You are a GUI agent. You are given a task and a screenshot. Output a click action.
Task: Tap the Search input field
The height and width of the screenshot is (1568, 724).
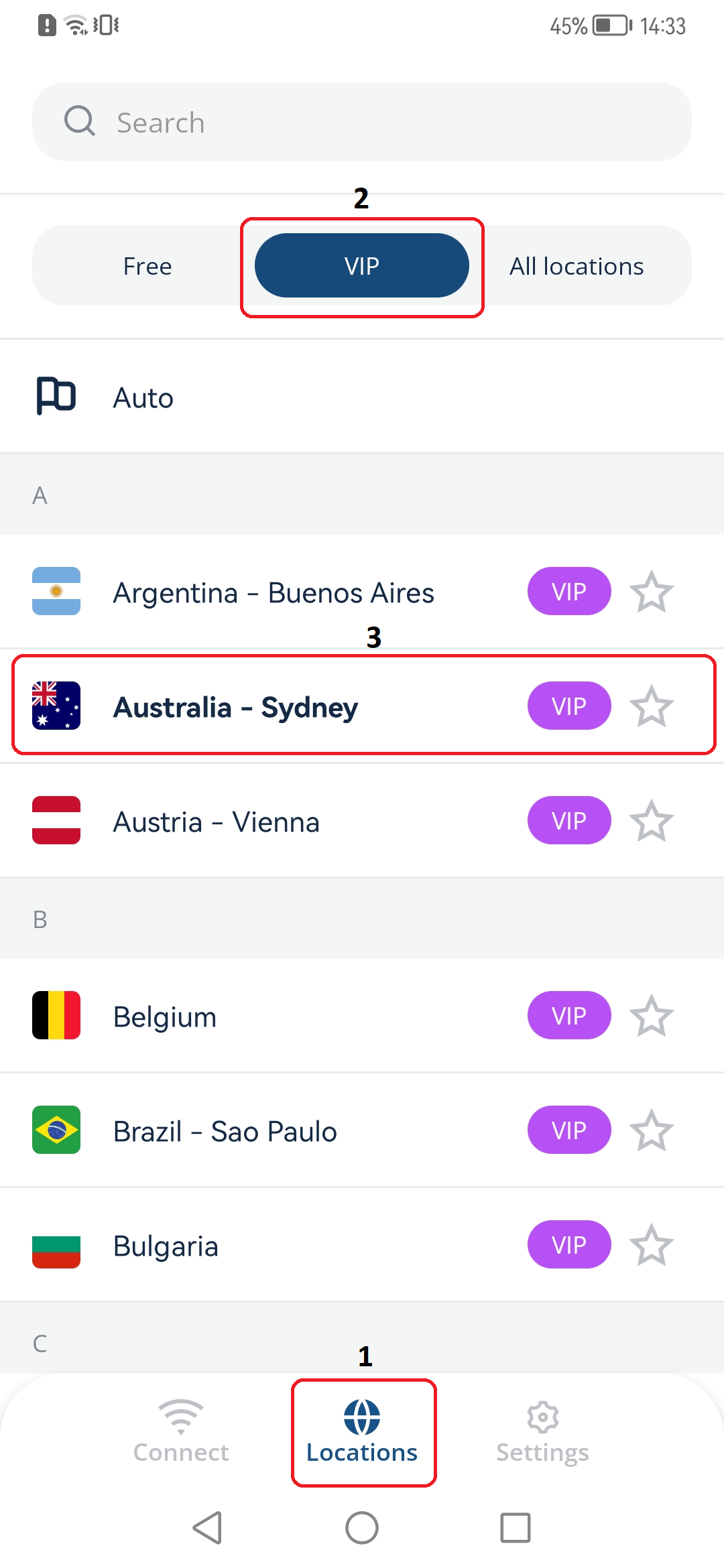click(362, 122)
